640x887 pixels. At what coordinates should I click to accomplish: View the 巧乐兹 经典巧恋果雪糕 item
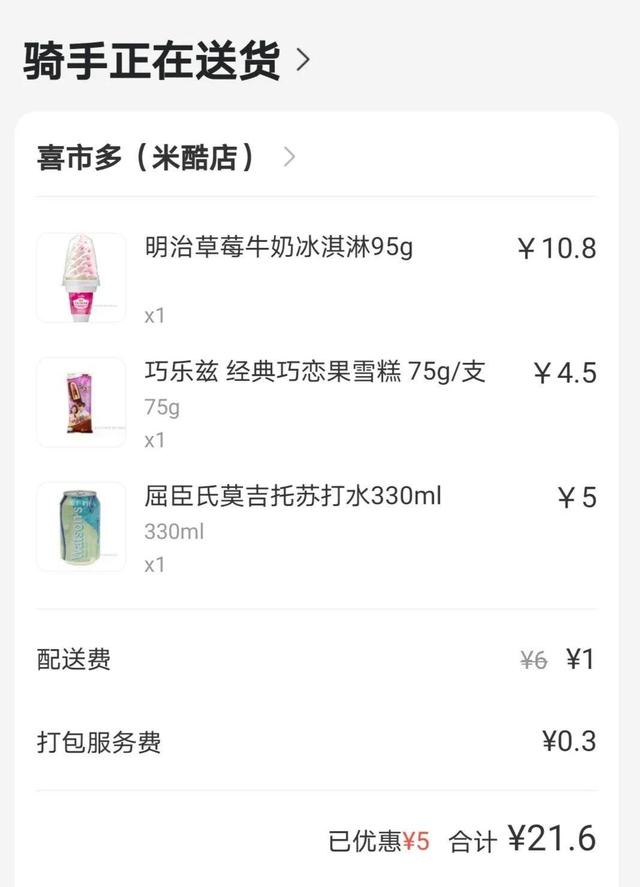pyautogui.click(x=314, y=373)
